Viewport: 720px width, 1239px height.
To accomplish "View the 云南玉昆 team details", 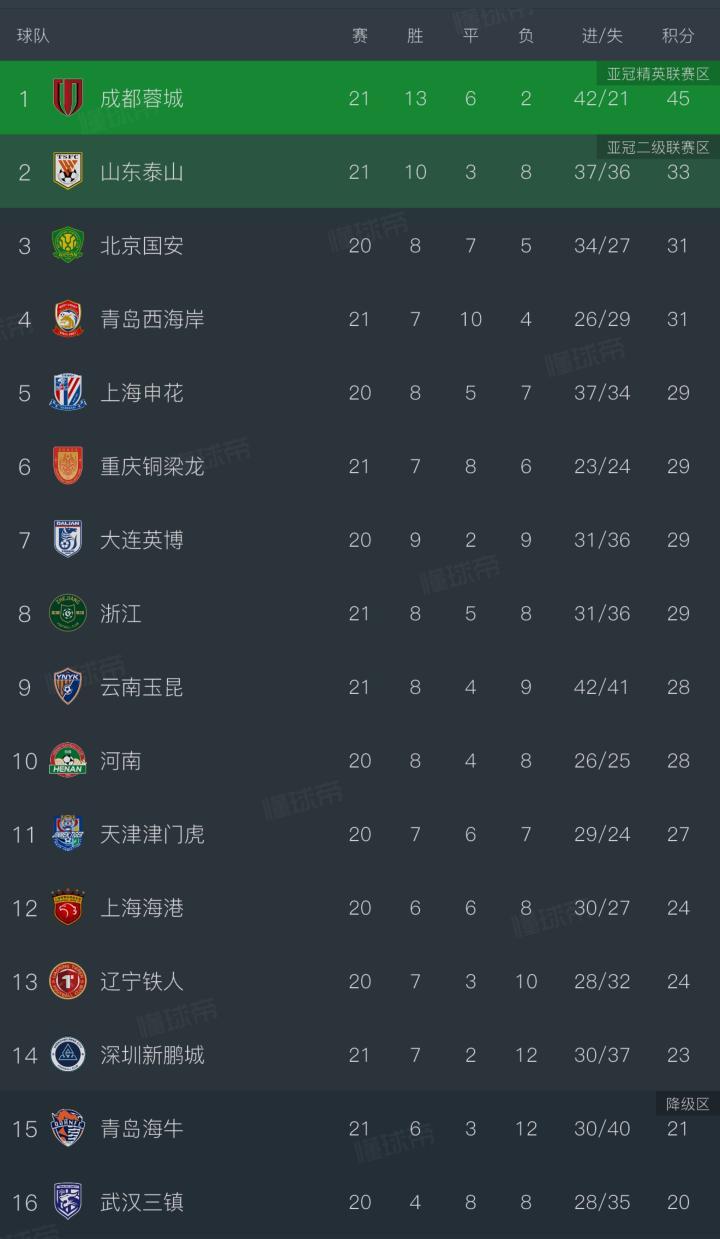I will pos(360,687).
